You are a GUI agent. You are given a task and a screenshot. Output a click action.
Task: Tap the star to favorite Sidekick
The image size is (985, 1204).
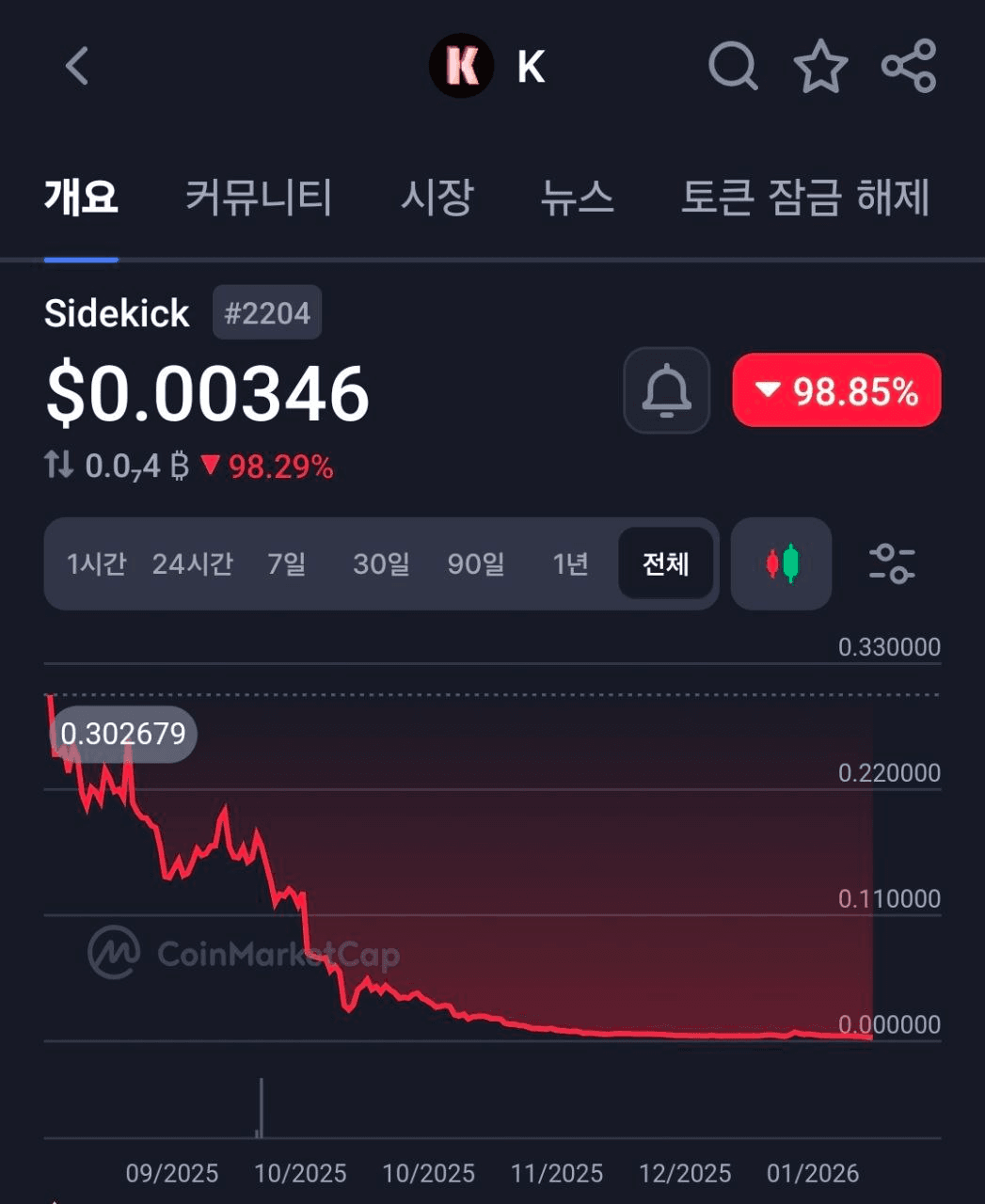pos(820,66)
